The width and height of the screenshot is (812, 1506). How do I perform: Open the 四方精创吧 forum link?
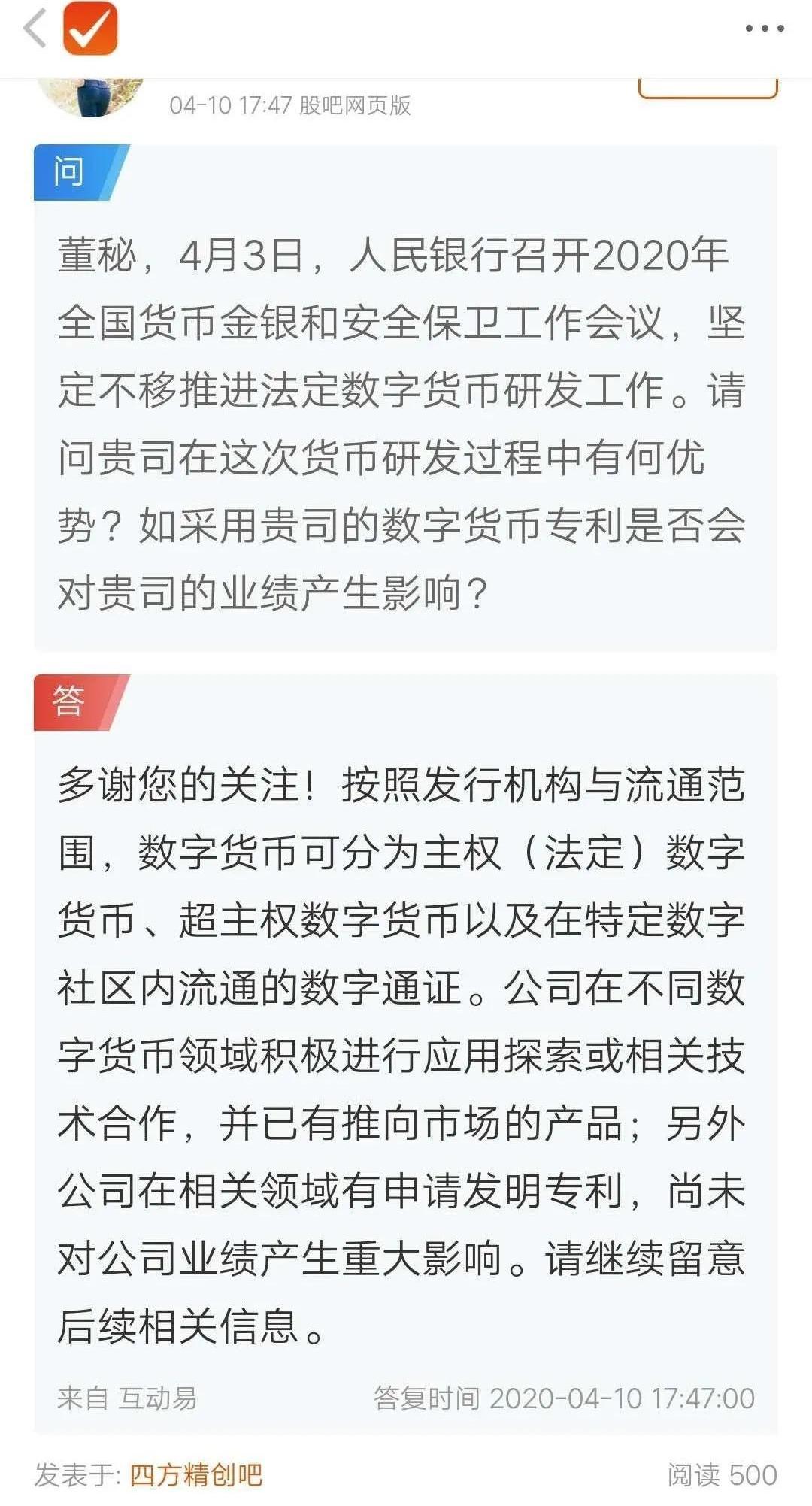tap(195, 1475)
